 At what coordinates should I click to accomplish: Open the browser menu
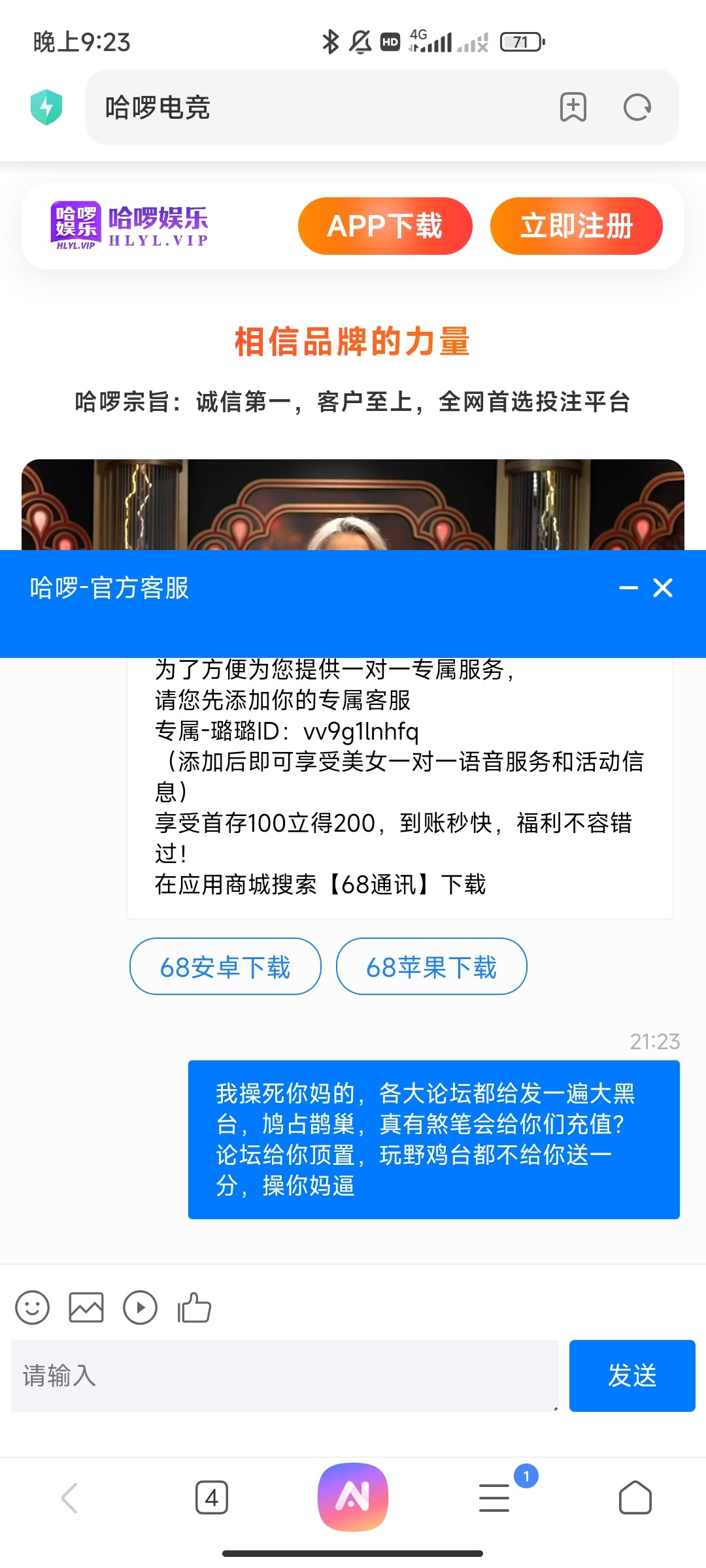tap(495, 1497)
